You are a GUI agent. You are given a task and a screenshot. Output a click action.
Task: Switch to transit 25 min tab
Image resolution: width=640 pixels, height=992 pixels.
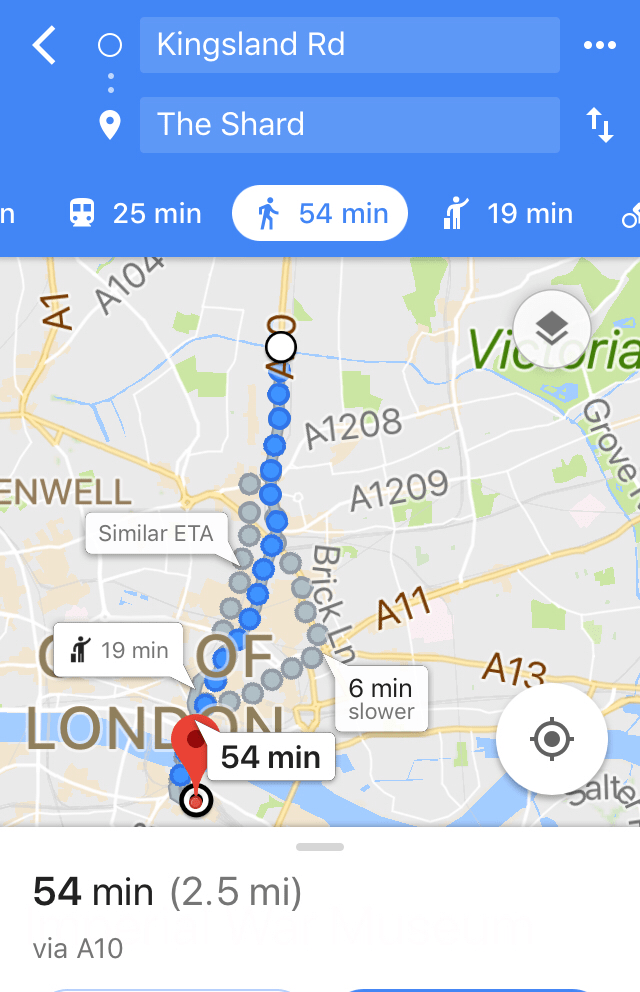coord(135,213)
